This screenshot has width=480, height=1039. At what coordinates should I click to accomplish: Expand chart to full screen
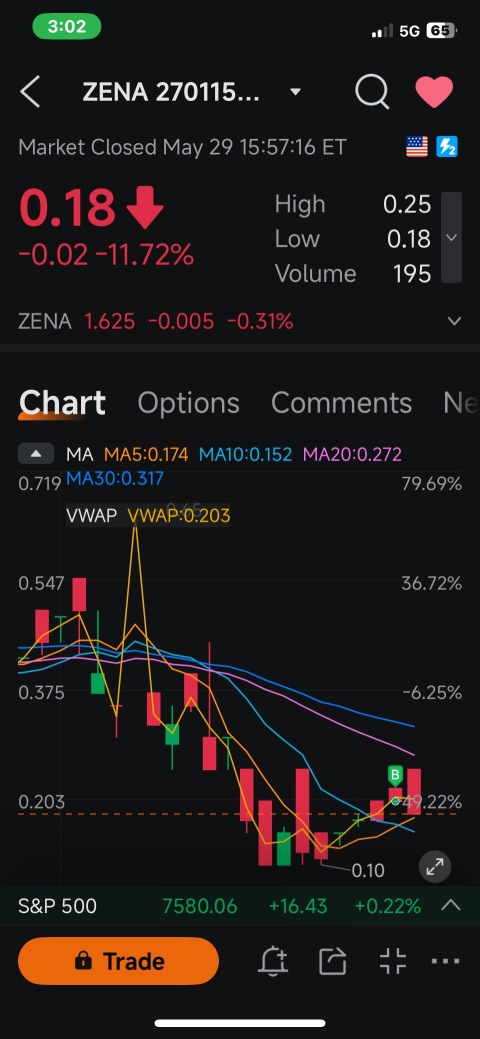[435, 866]
